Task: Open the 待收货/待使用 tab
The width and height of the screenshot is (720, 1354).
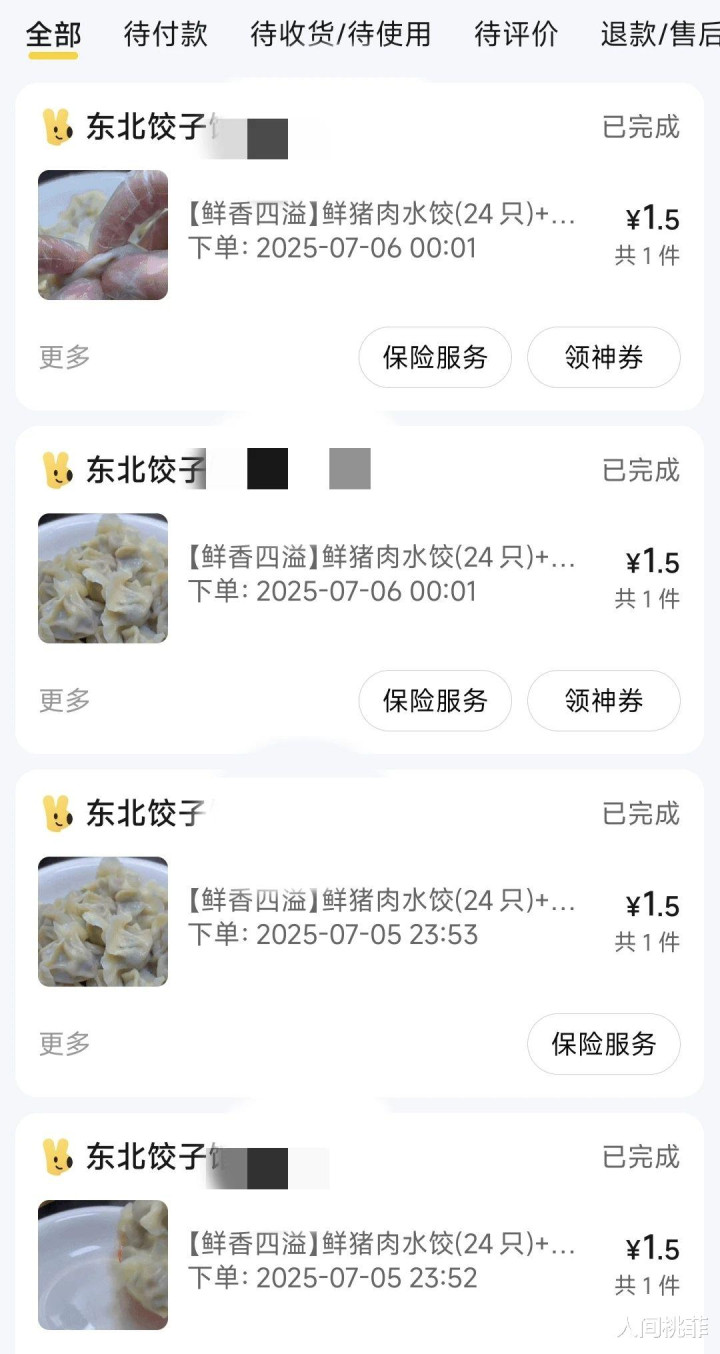Action: 340,34
